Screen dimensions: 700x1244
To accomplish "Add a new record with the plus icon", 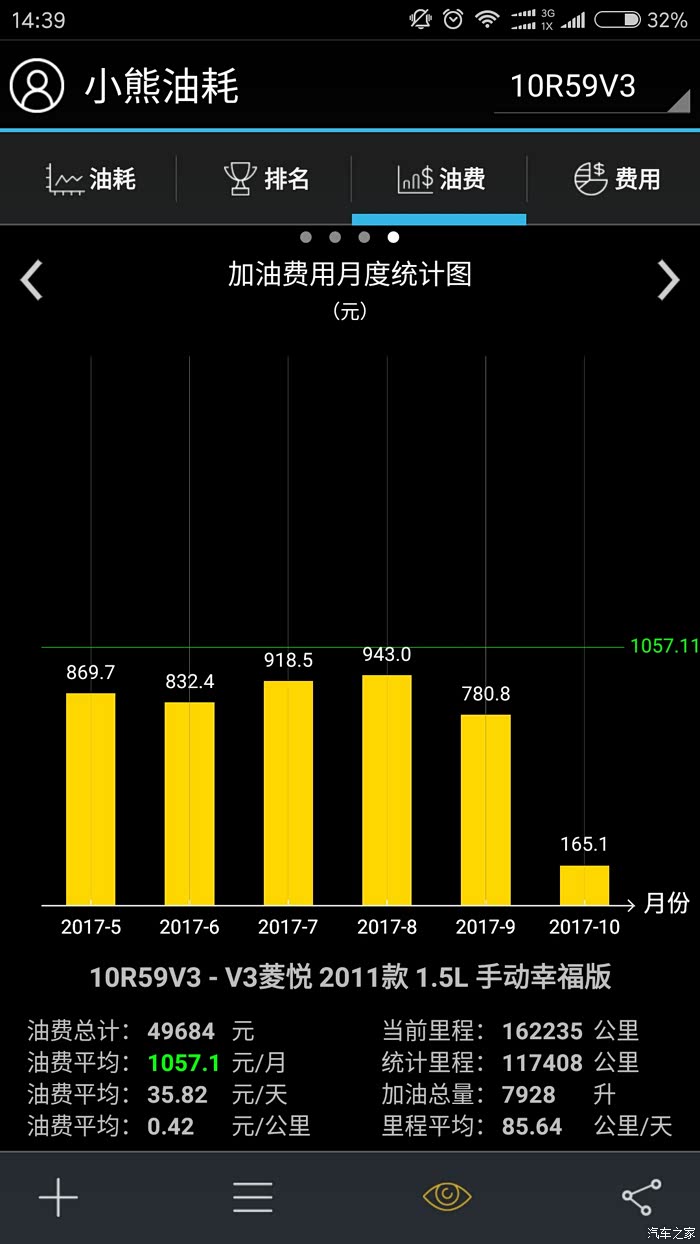I will [x=58, y=1197].
